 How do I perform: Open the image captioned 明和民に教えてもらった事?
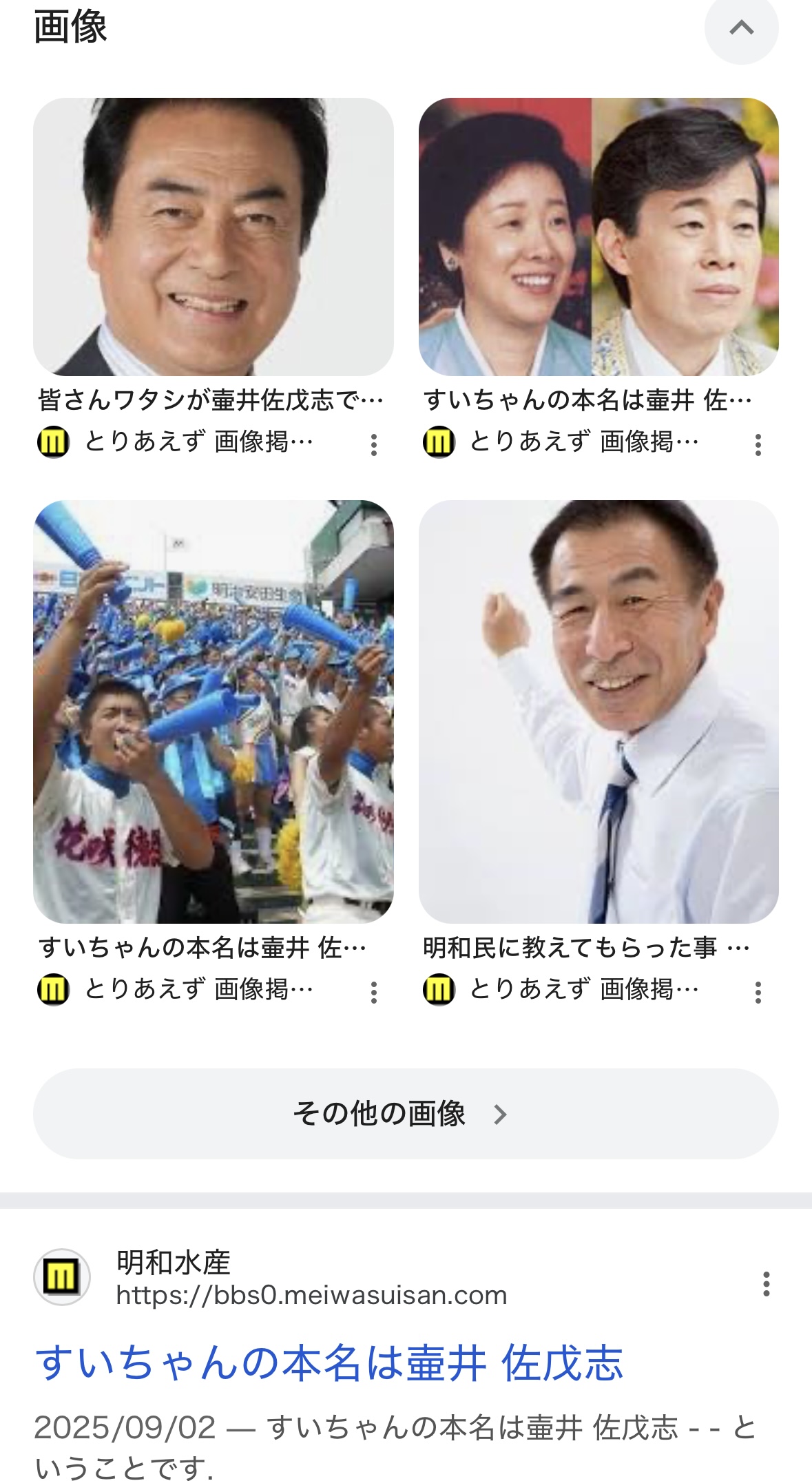598,711
